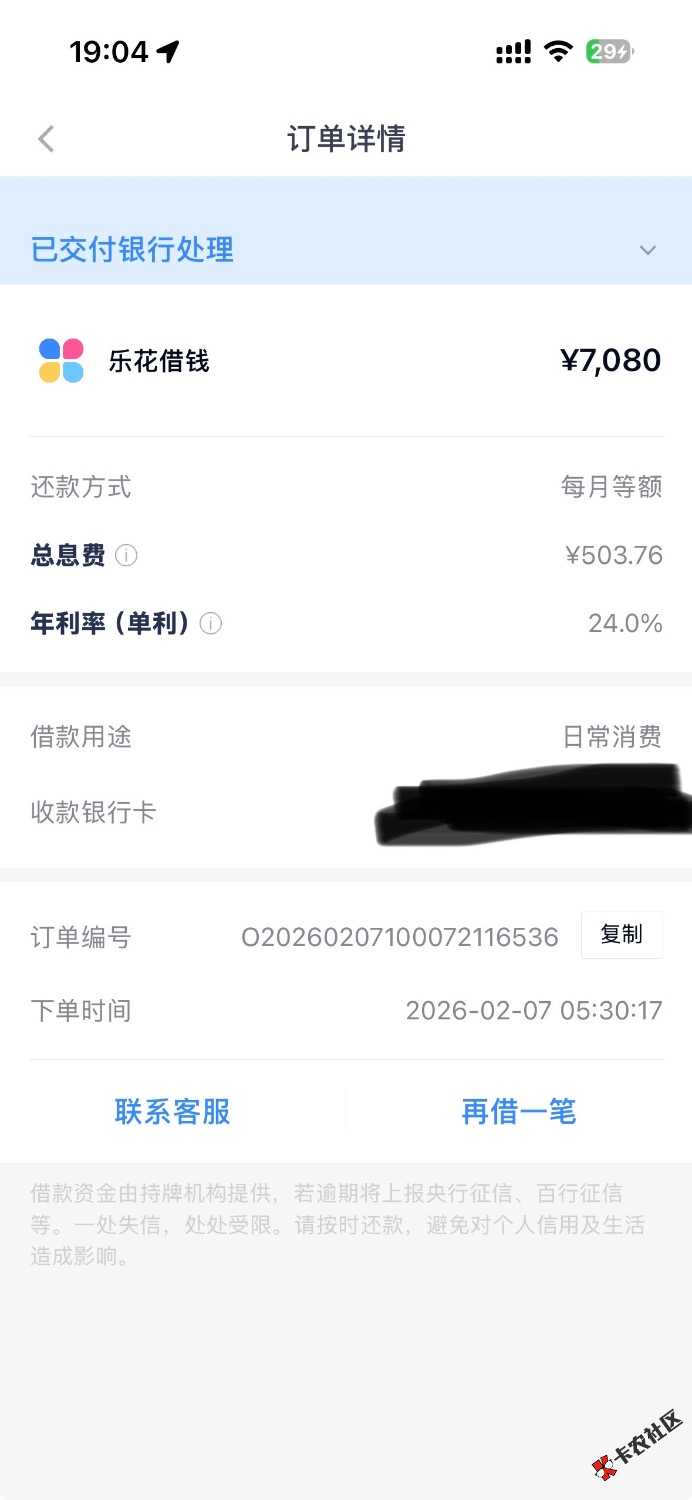This screenshot has height=1500, width=692.
Task: Go back from the order details page
Action: 46,139
